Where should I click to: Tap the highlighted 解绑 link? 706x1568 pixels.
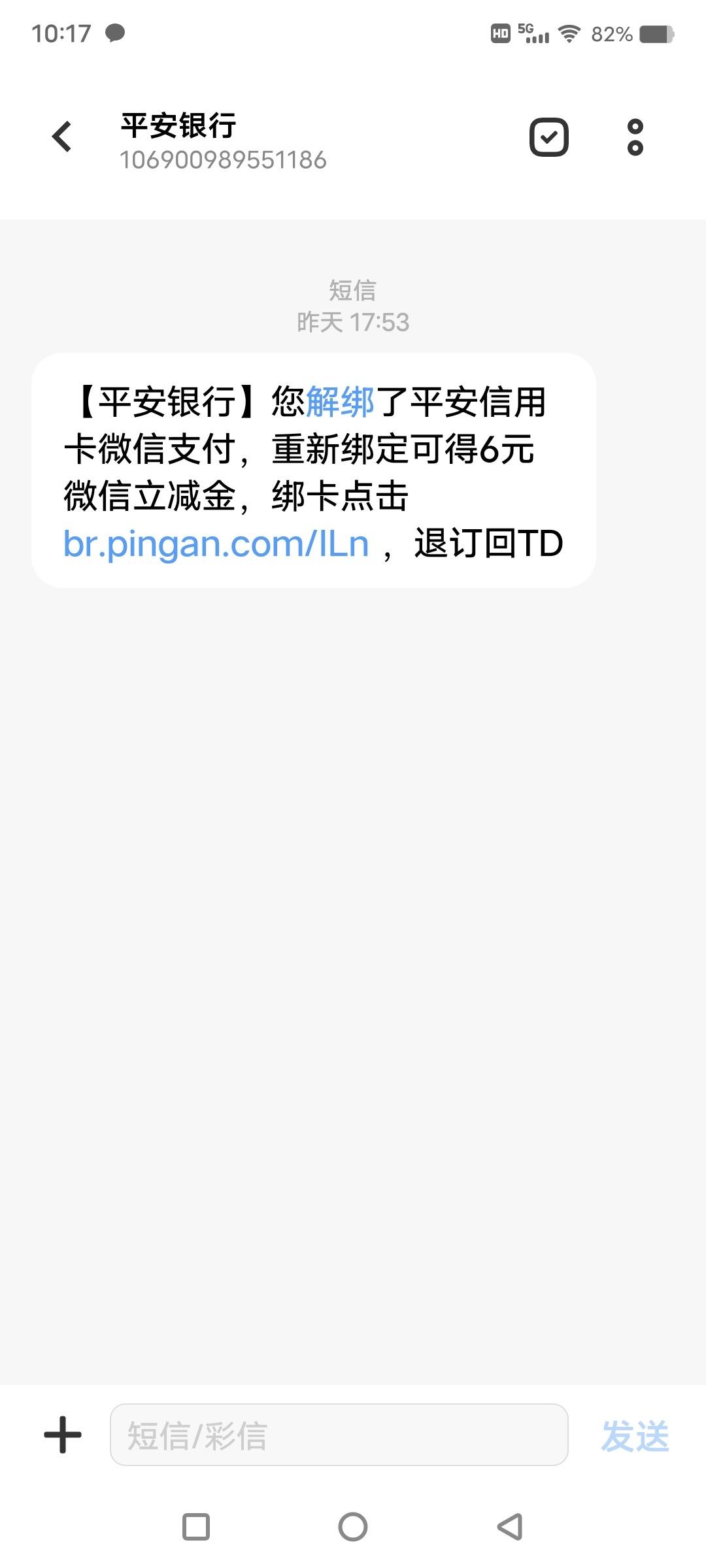341,401
